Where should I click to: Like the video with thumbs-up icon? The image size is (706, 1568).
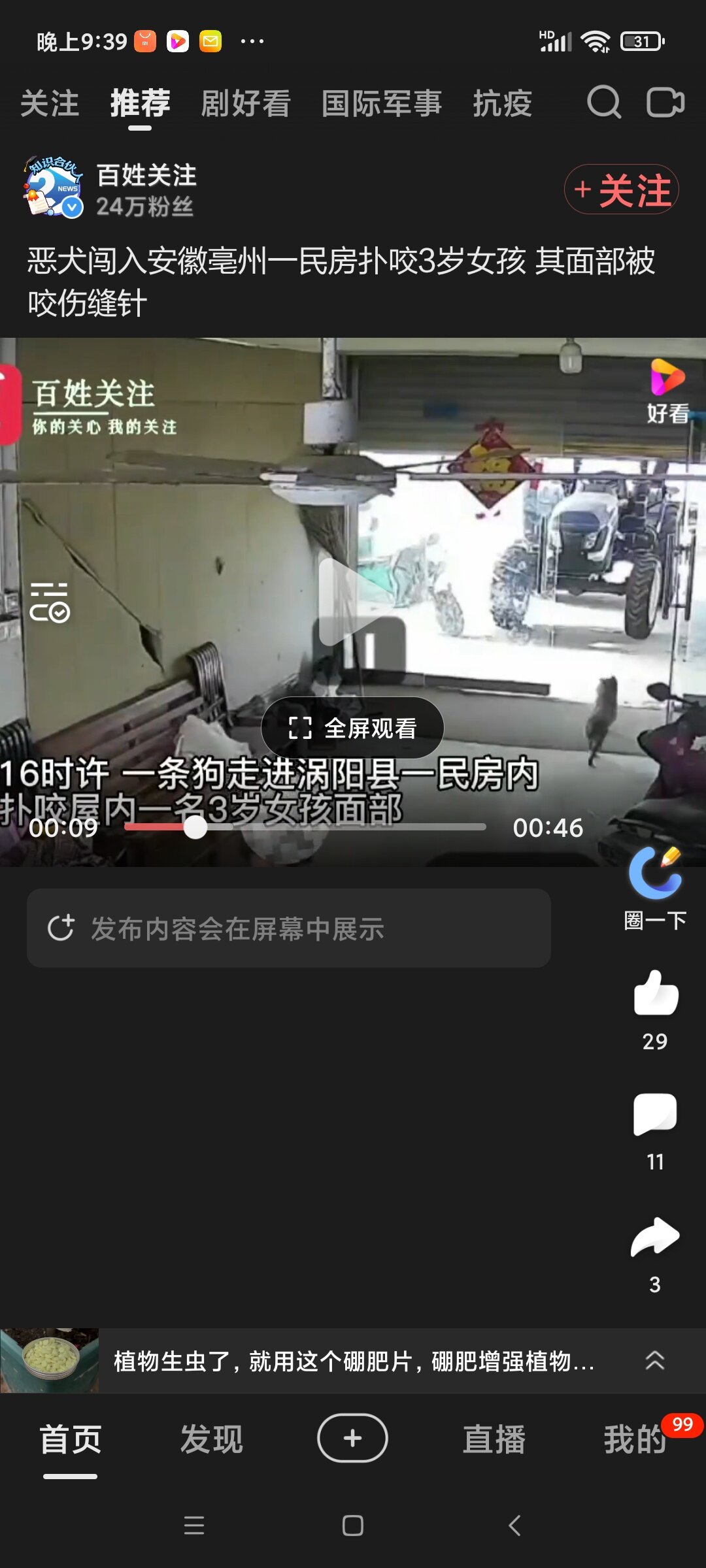coord(655,993)
